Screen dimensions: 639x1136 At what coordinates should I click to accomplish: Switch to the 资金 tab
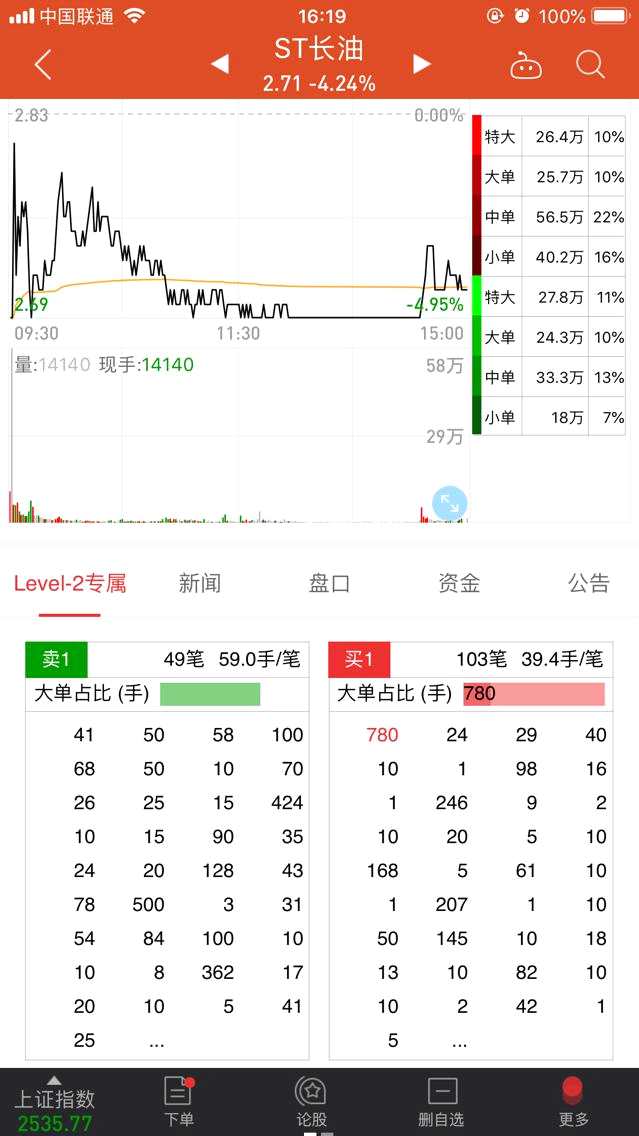[x=459, y=584]
